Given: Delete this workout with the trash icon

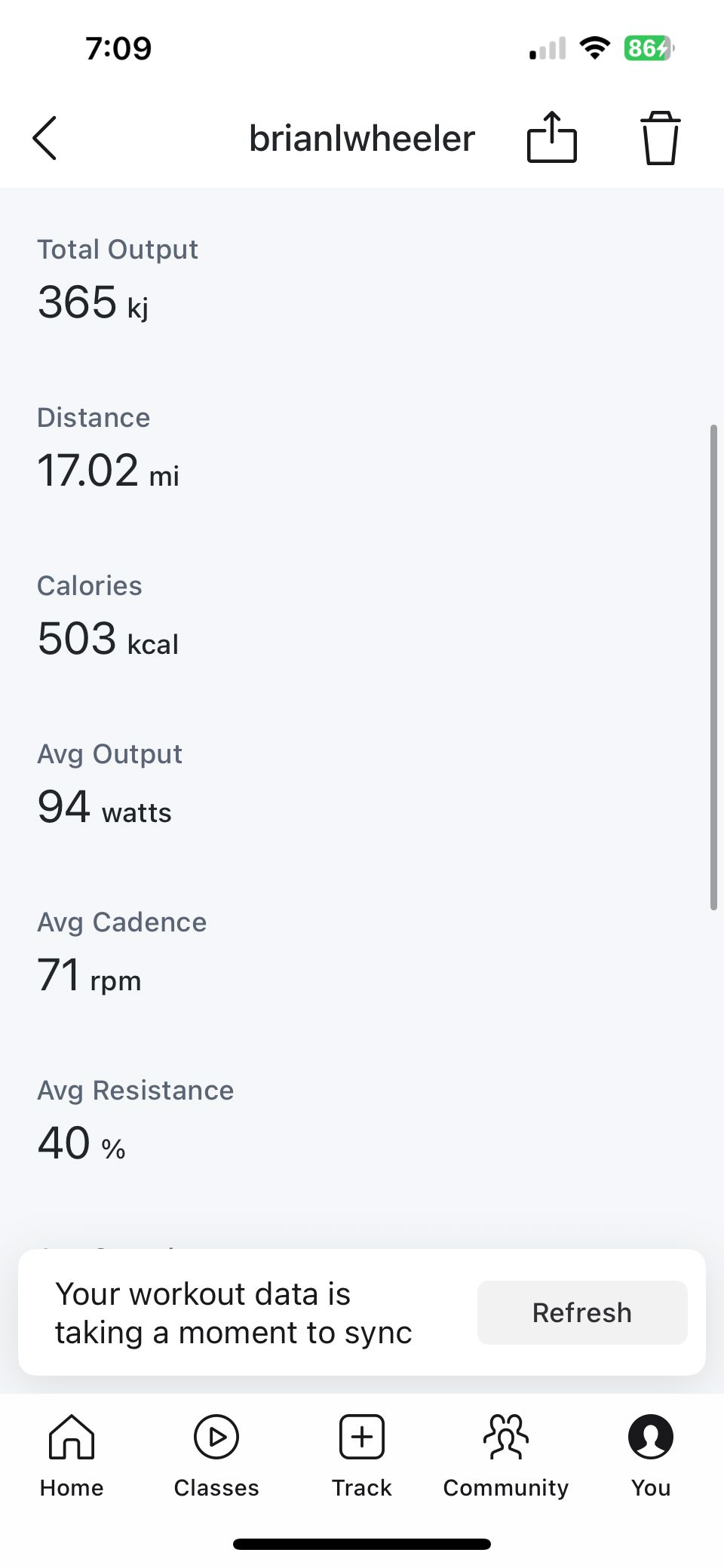Looking at the screenshot, I should pyautogui.click(x=661, y=137).
